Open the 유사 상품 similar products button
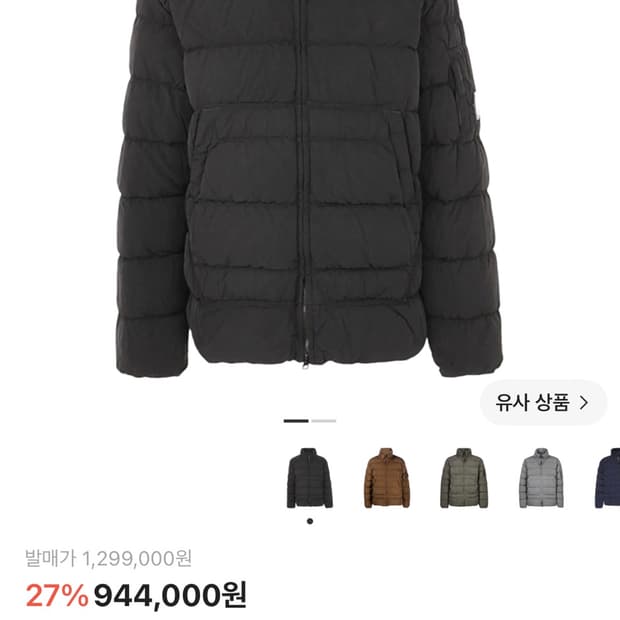 click(x=543, y=403)
